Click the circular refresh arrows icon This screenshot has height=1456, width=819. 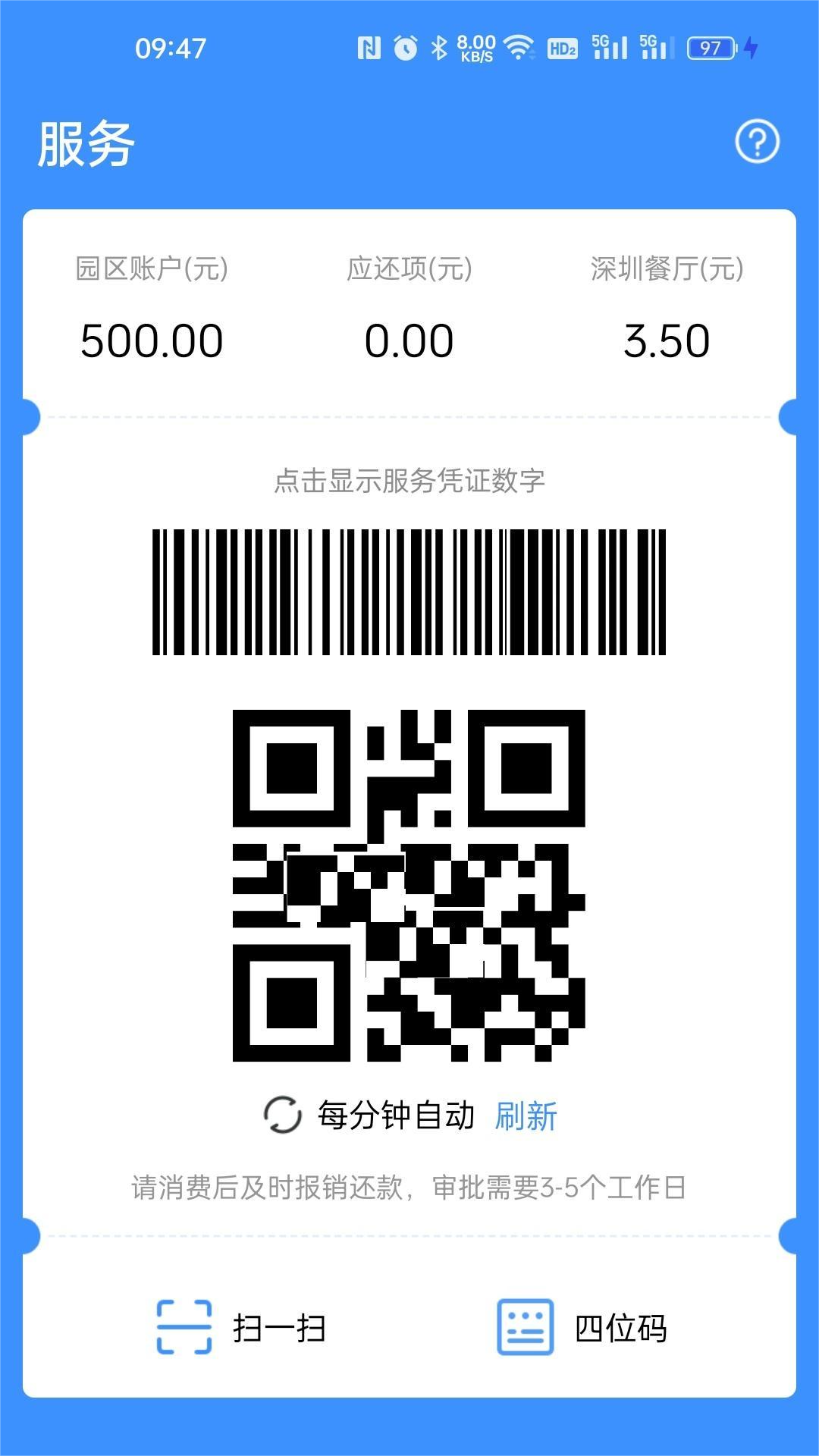point(281,1113)
